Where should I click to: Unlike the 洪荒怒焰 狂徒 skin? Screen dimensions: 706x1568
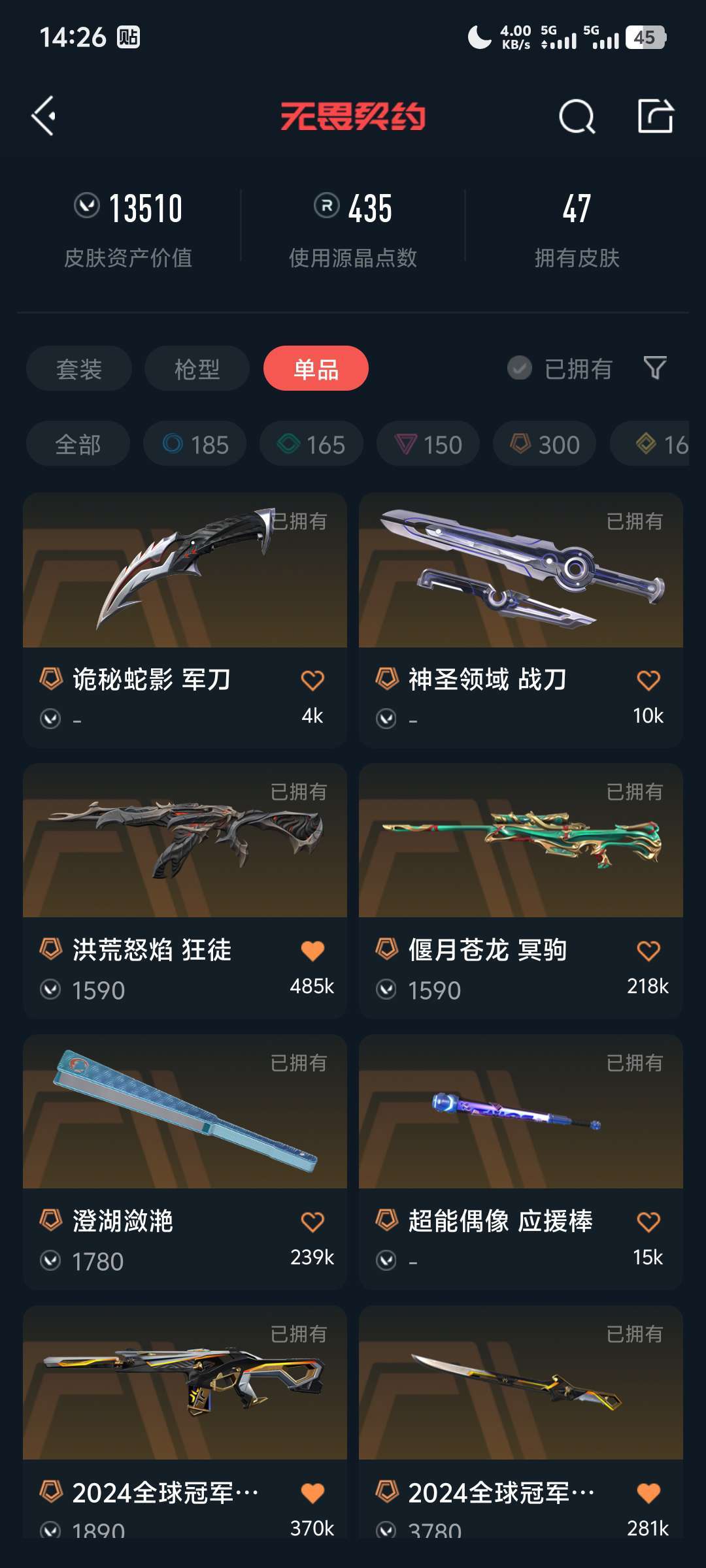[x=312, y=951]
